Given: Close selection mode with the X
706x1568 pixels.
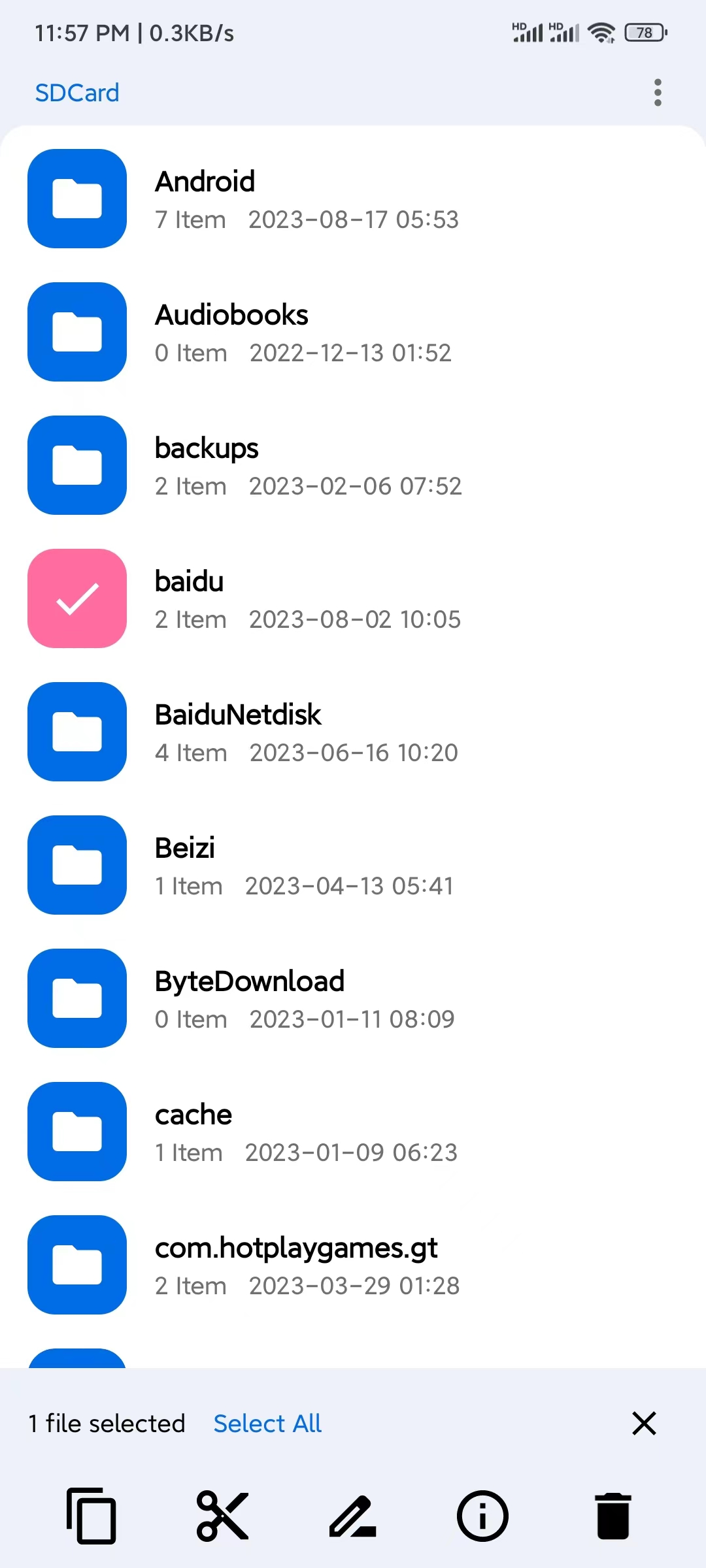Looking at the screenshot, I should 644,1423.
